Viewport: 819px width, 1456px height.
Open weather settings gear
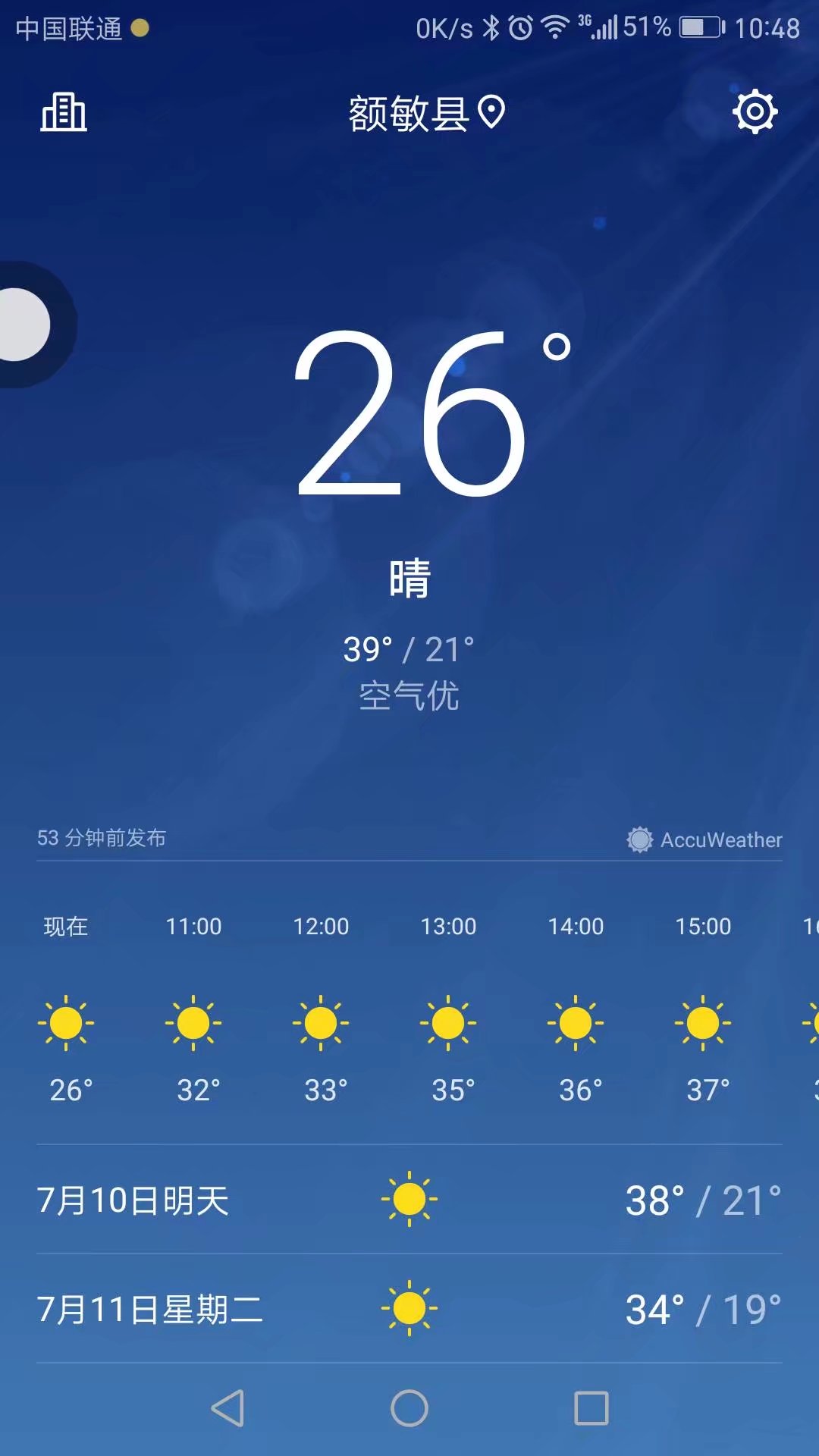(755, 112)
